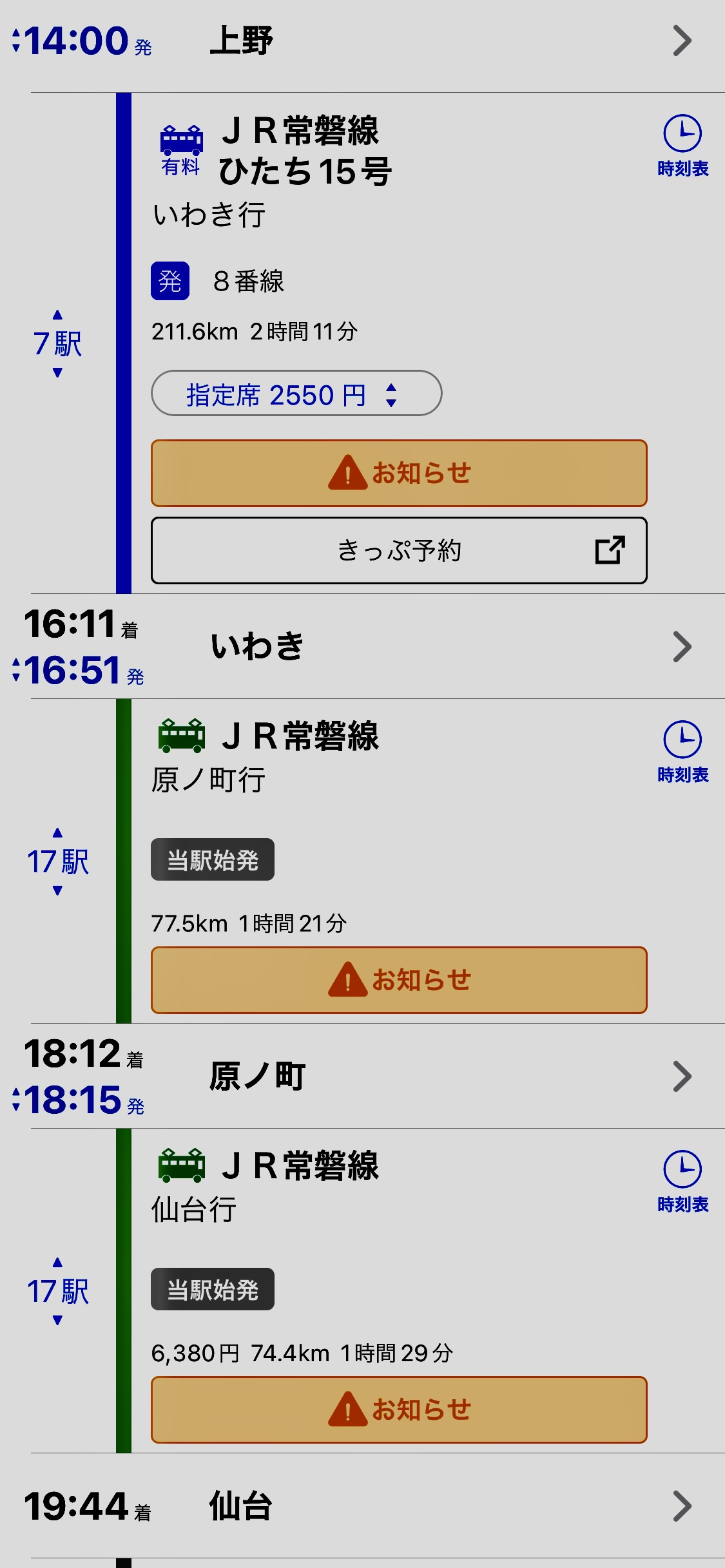
Task: View timetable for 原ノ町行 train
Action: (682, 752)
